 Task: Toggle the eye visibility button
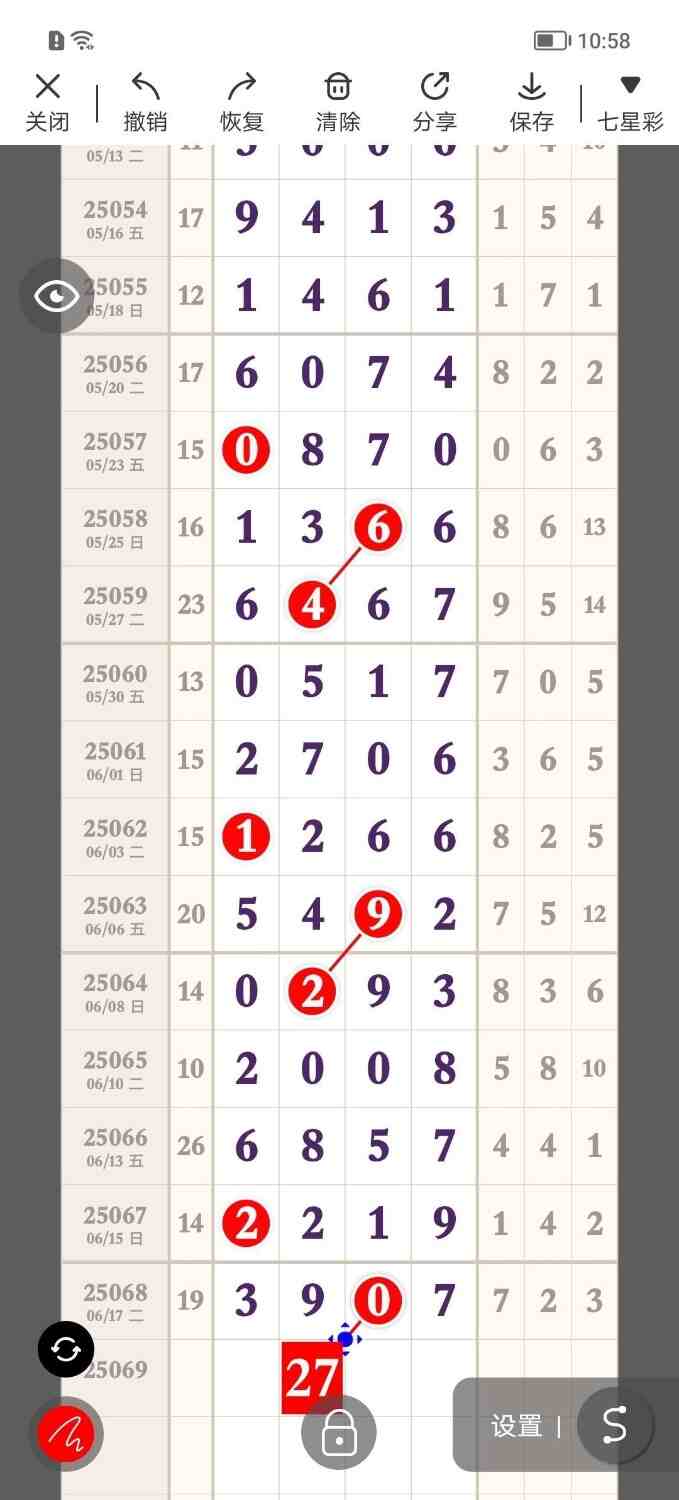pos(57,296)
